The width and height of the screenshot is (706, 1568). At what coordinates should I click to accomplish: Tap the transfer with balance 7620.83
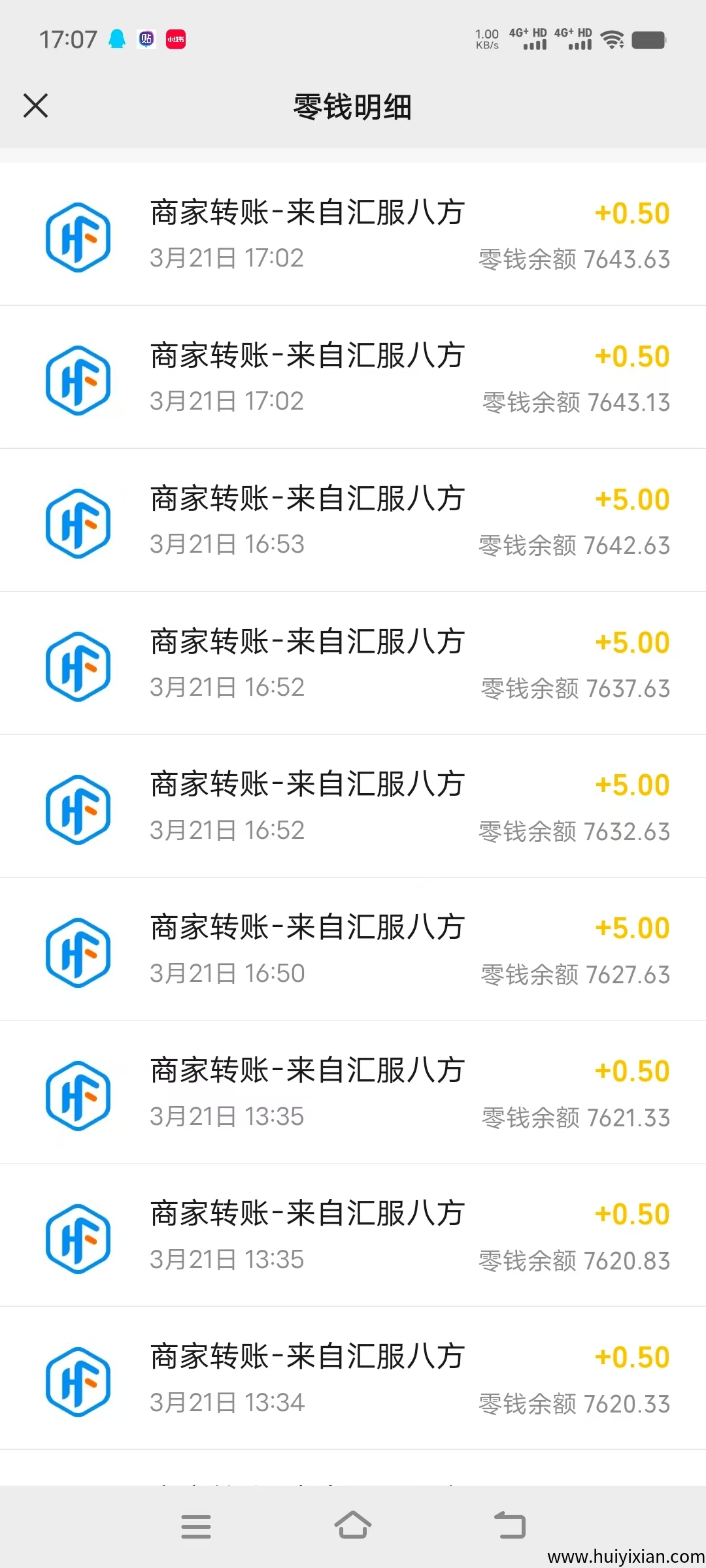(x=353, y=1236)
